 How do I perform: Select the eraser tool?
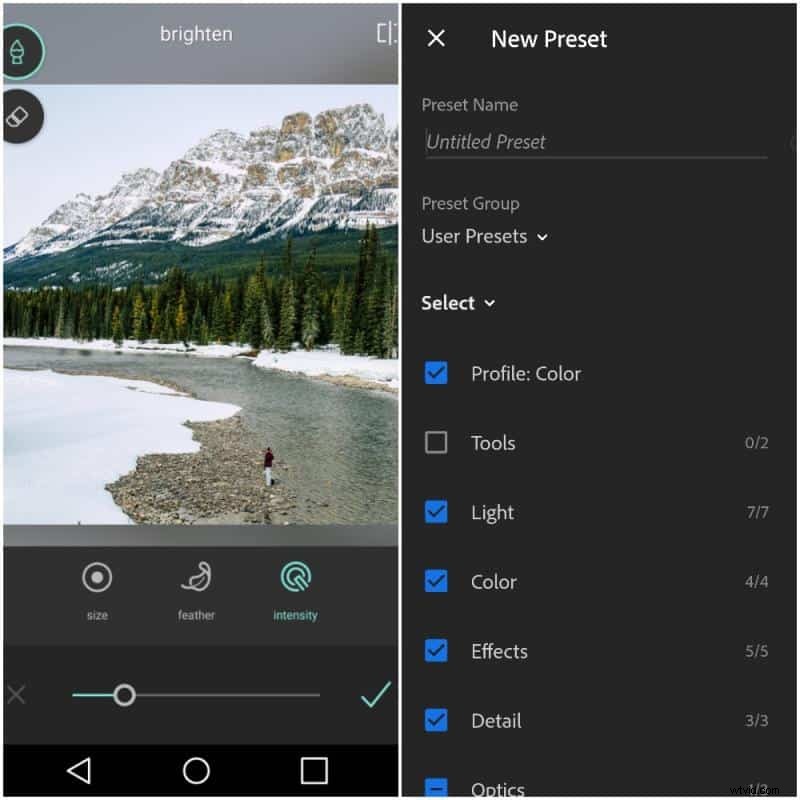pos(17,116)
